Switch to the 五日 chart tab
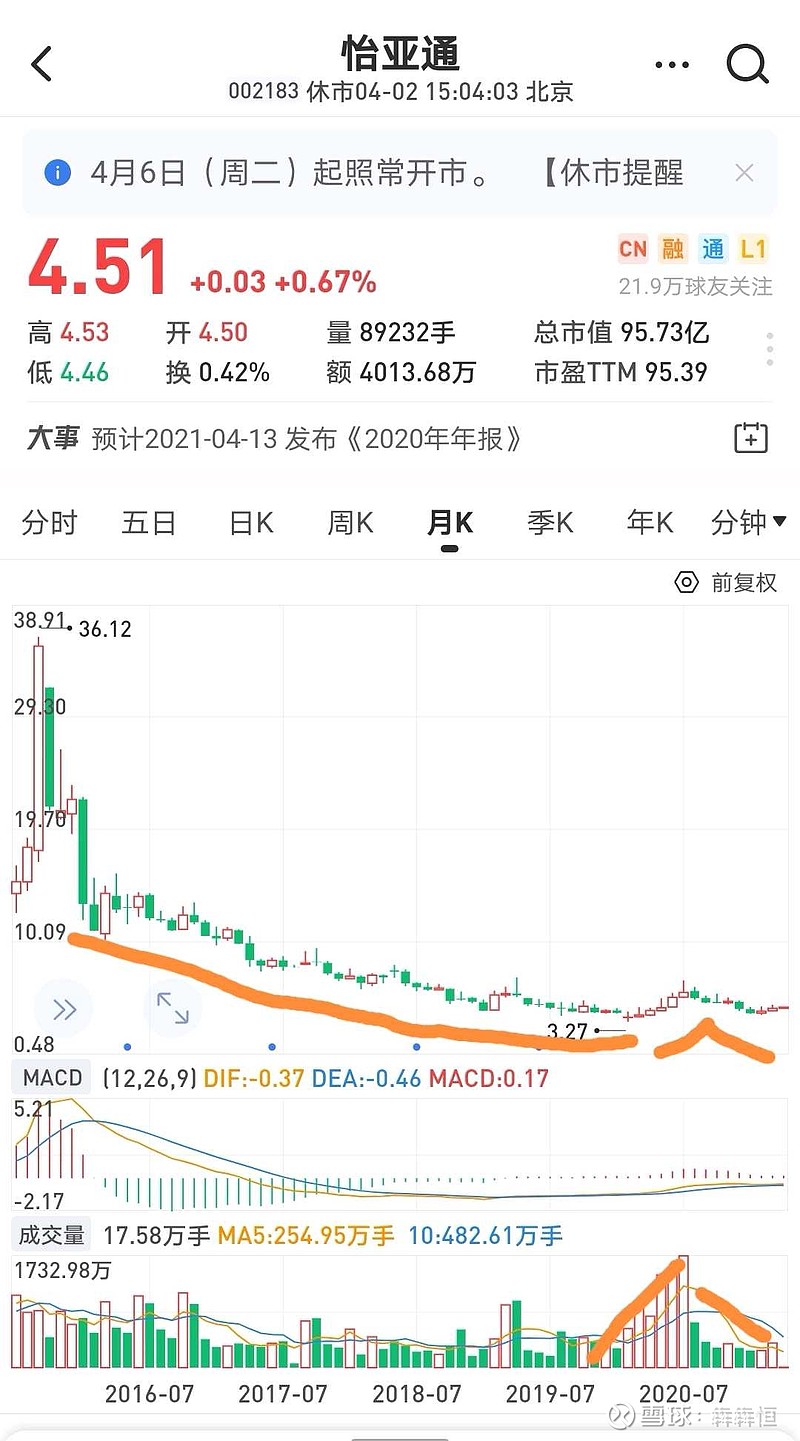The height and width of the screenshot is (1441, 800). (149, 522)
